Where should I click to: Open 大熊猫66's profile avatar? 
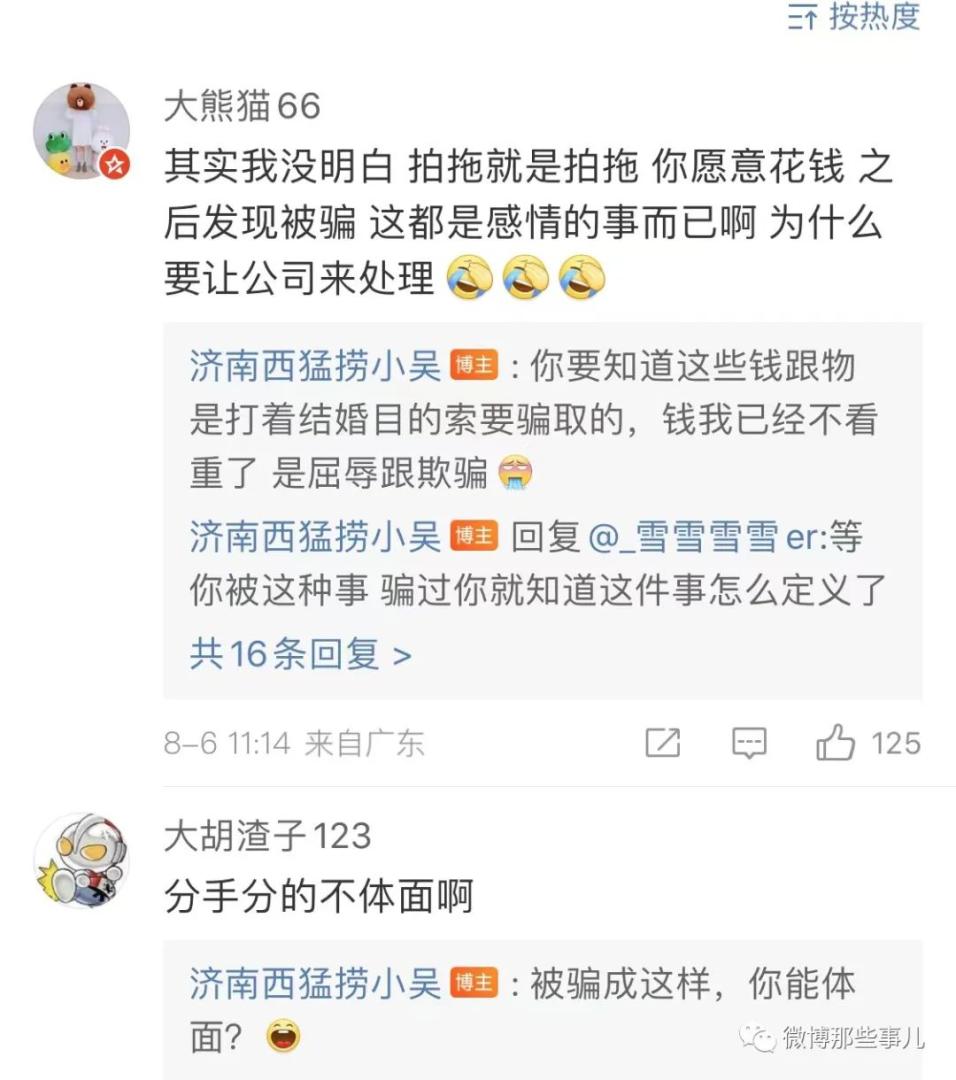tap(81, 131)
